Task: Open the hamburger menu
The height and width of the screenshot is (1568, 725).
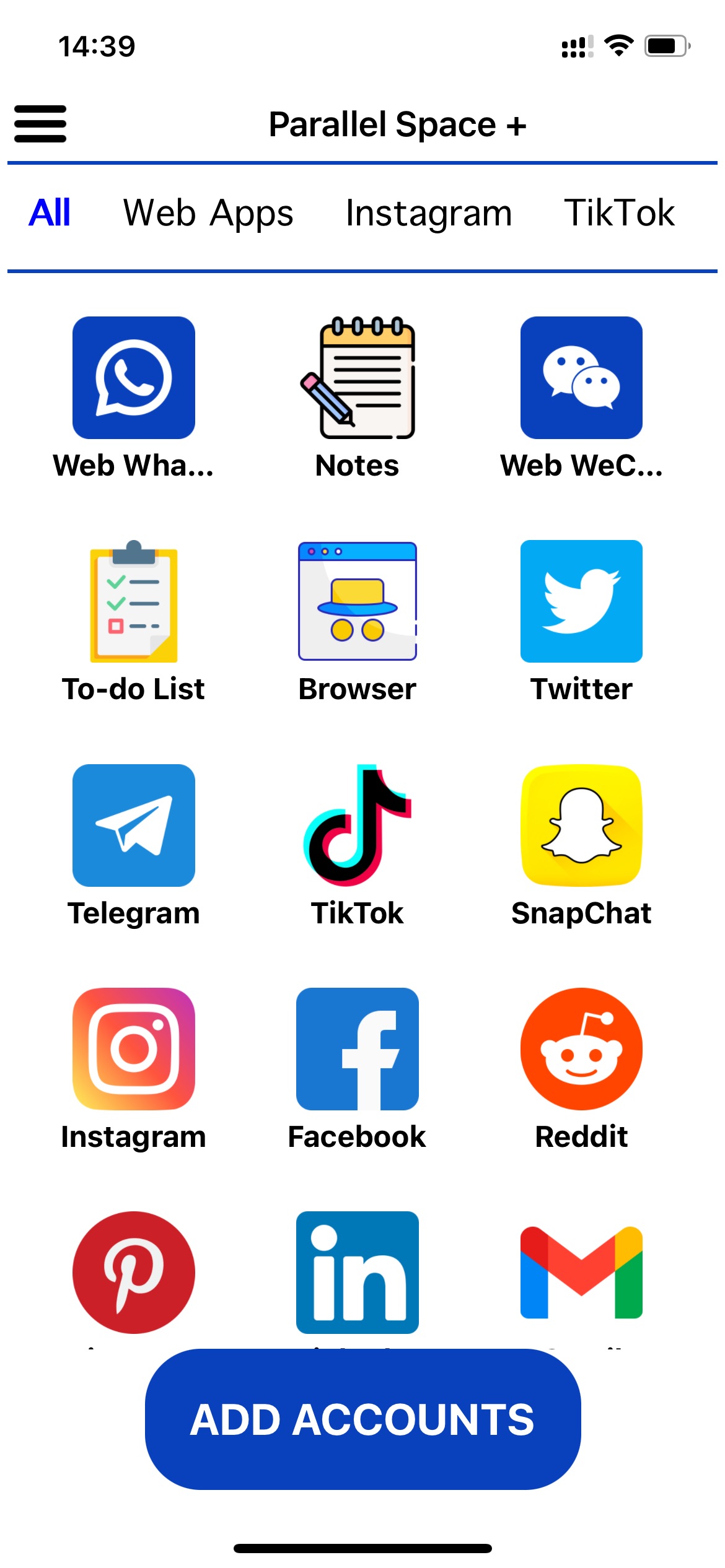Action: pyautogui.click(x=40, y=124)
